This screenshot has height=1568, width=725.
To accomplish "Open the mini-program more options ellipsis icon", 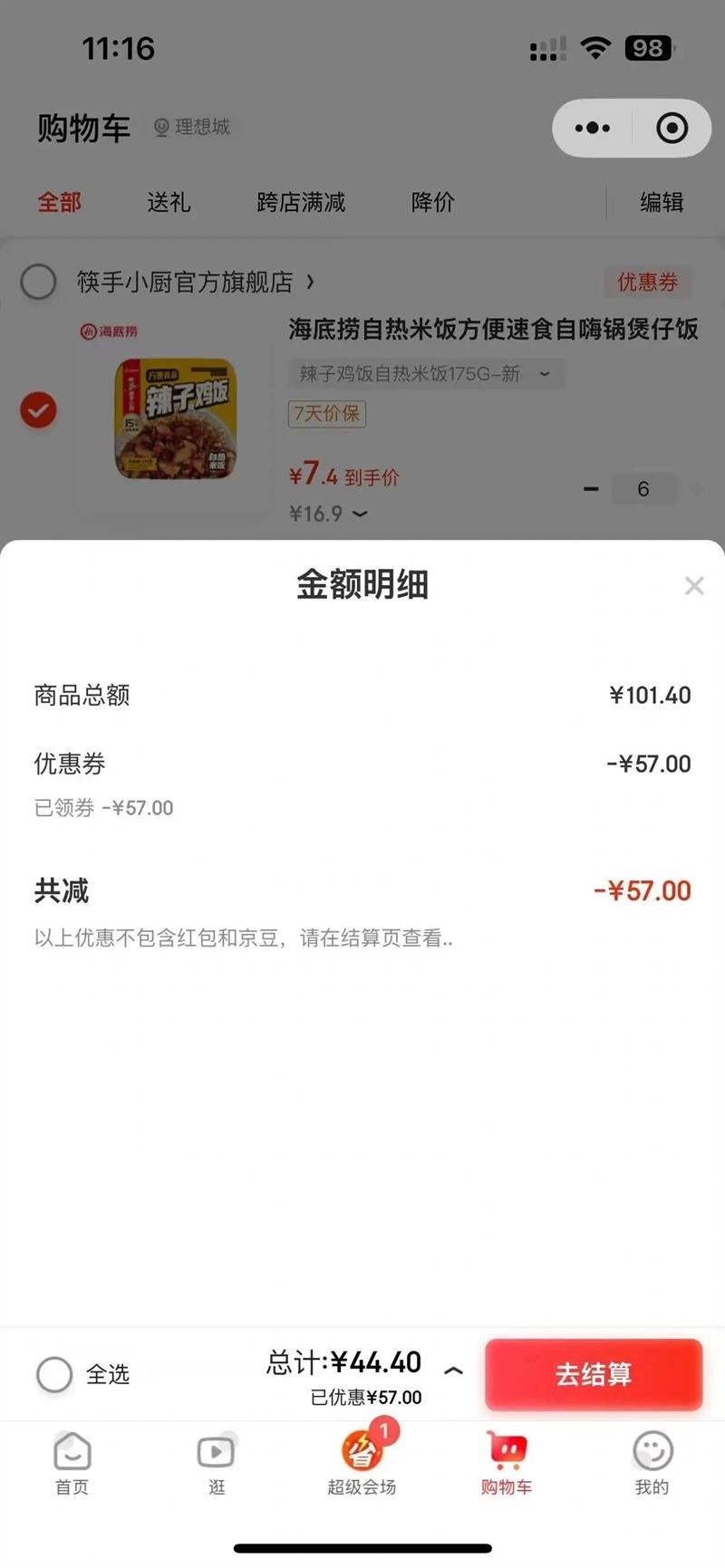I will pos(594,129).
